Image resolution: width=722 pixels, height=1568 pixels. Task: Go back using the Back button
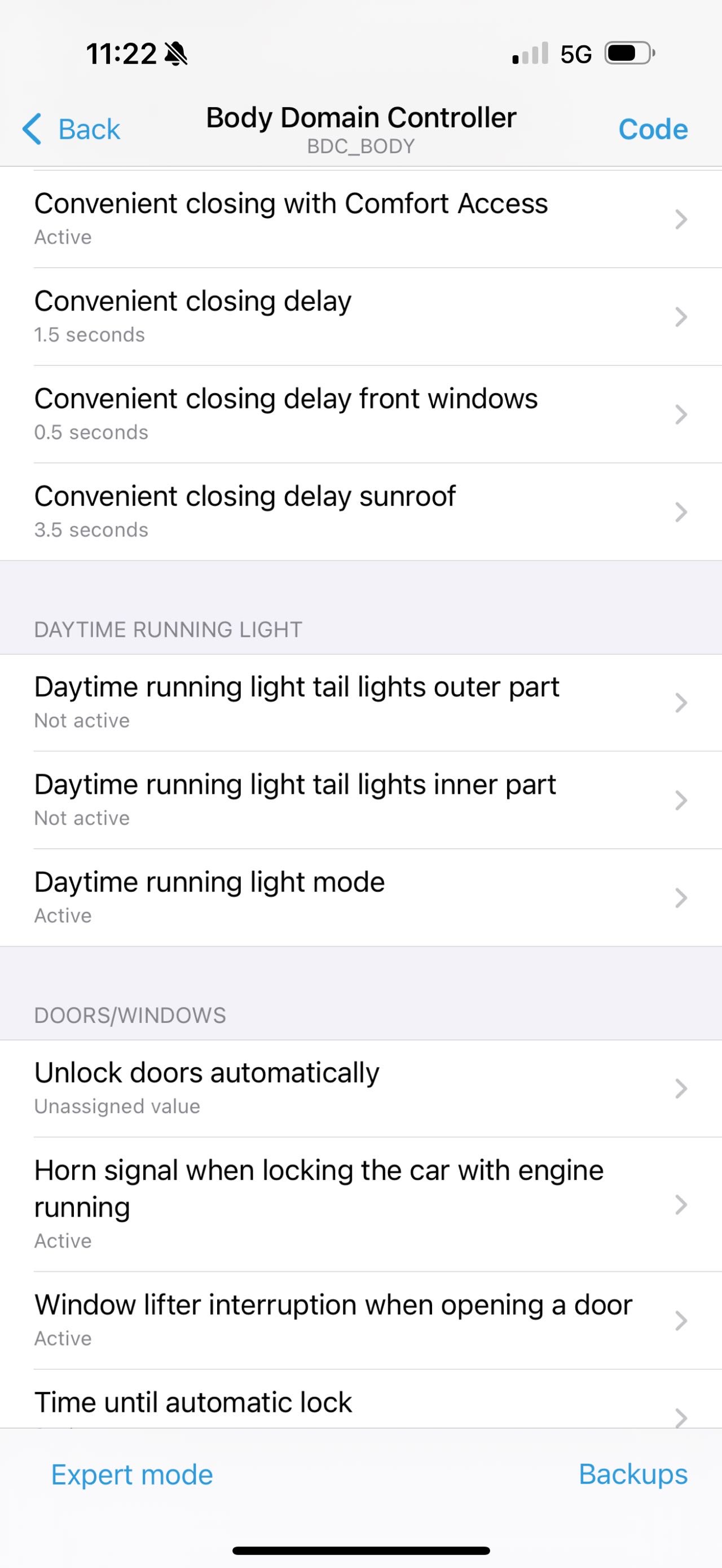[71, 129]
